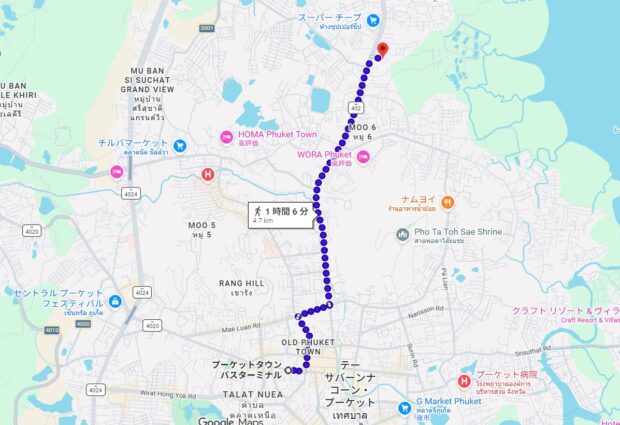Tap the チルバマーケット shopping marker
Viewport: 620px width, 425px height.
click(178, 146)
